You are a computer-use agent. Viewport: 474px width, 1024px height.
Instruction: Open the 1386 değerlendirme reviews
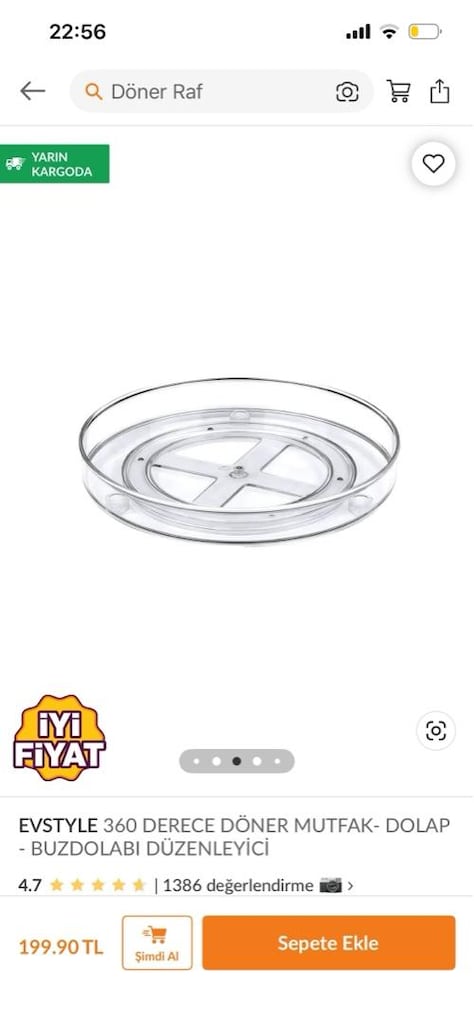tap(238, 886)
